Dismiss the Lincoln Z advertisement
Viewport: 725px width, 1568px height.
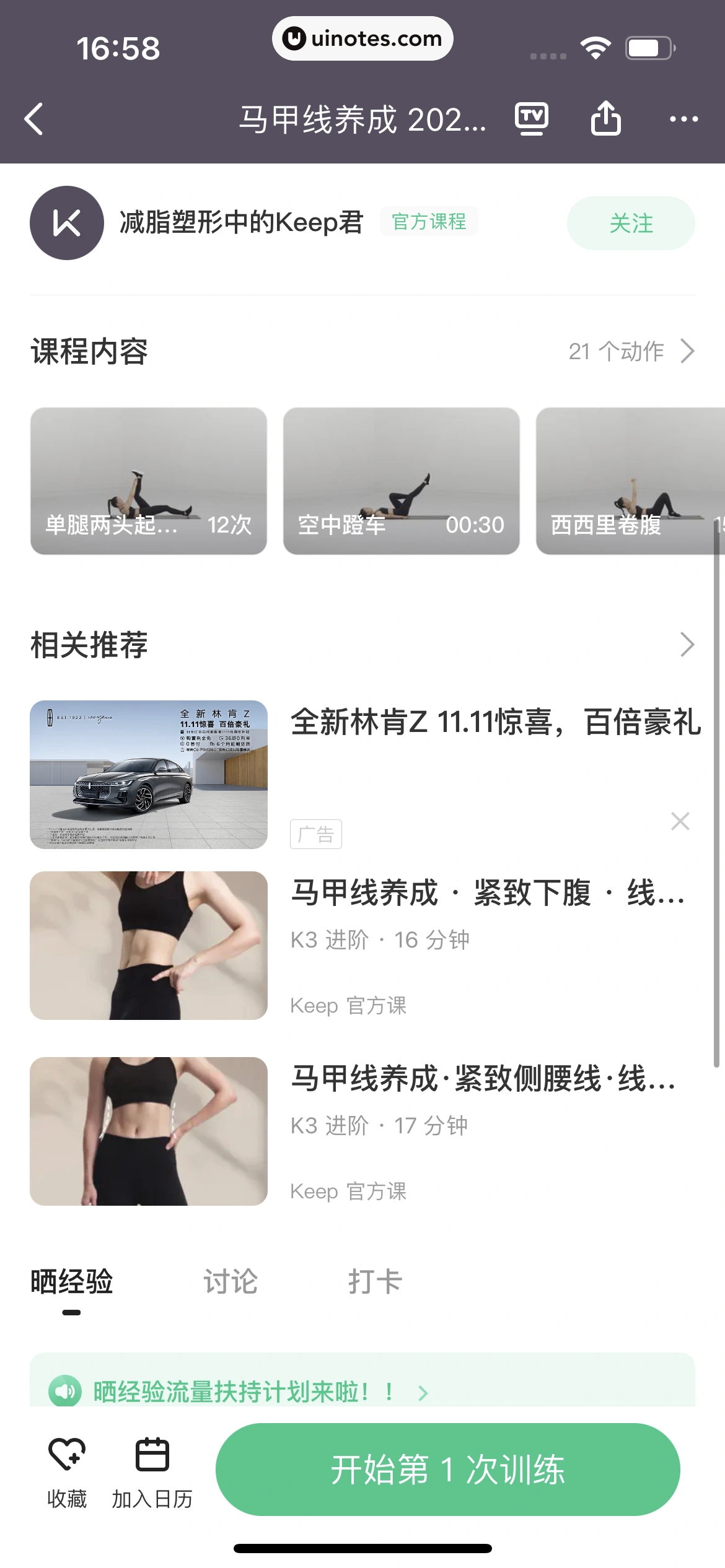click(x=680, y=821)
